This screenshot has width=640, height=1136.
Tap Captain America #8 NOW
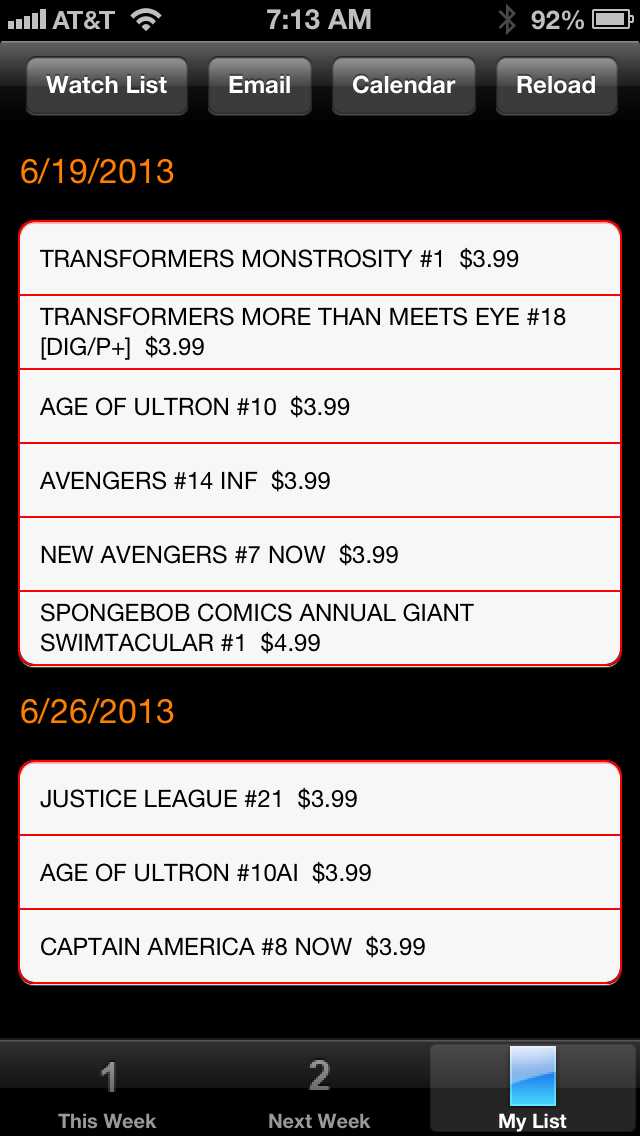tap(320, 946)
